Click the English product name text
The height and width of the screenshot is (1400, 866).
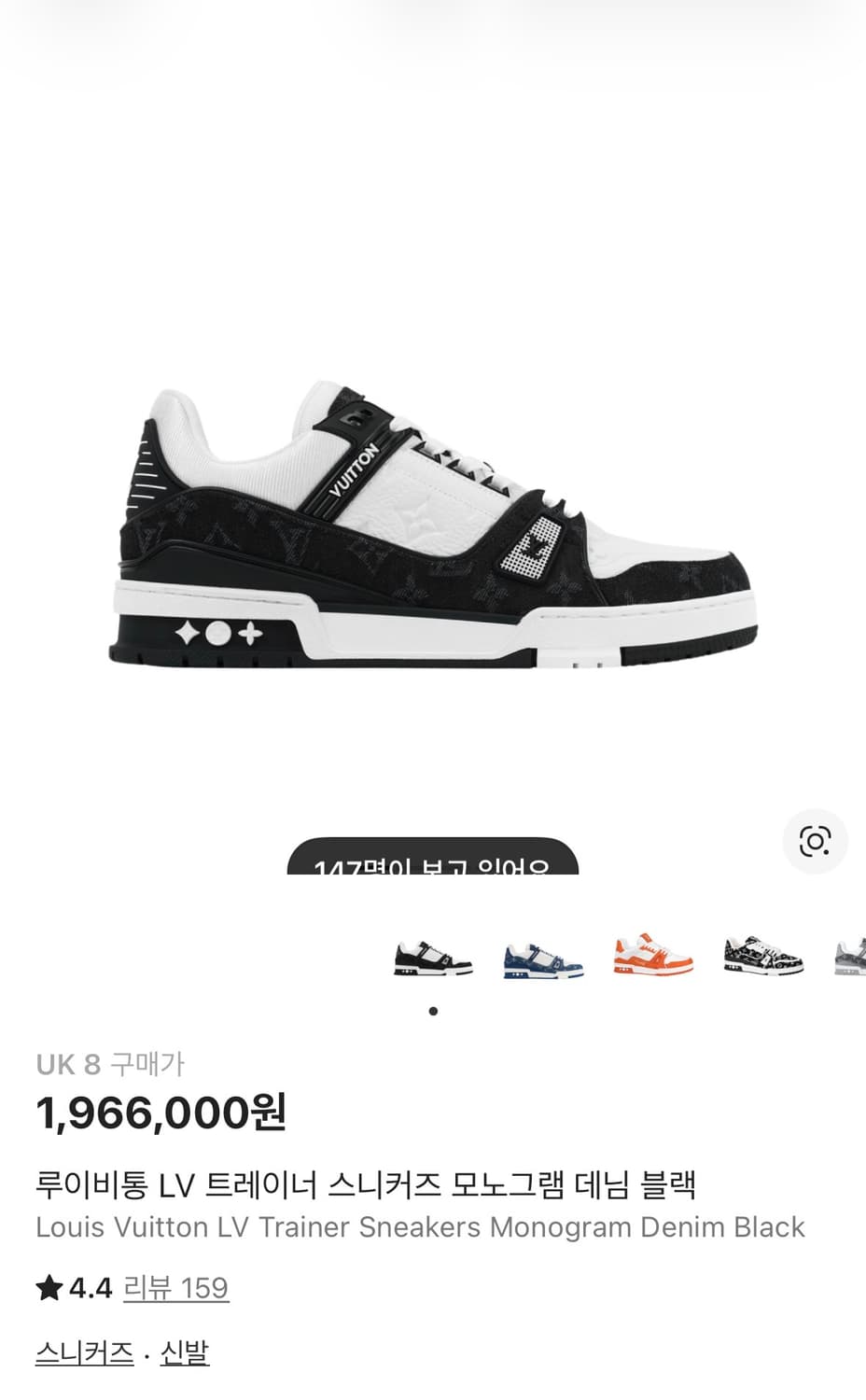coord(419,1227)
